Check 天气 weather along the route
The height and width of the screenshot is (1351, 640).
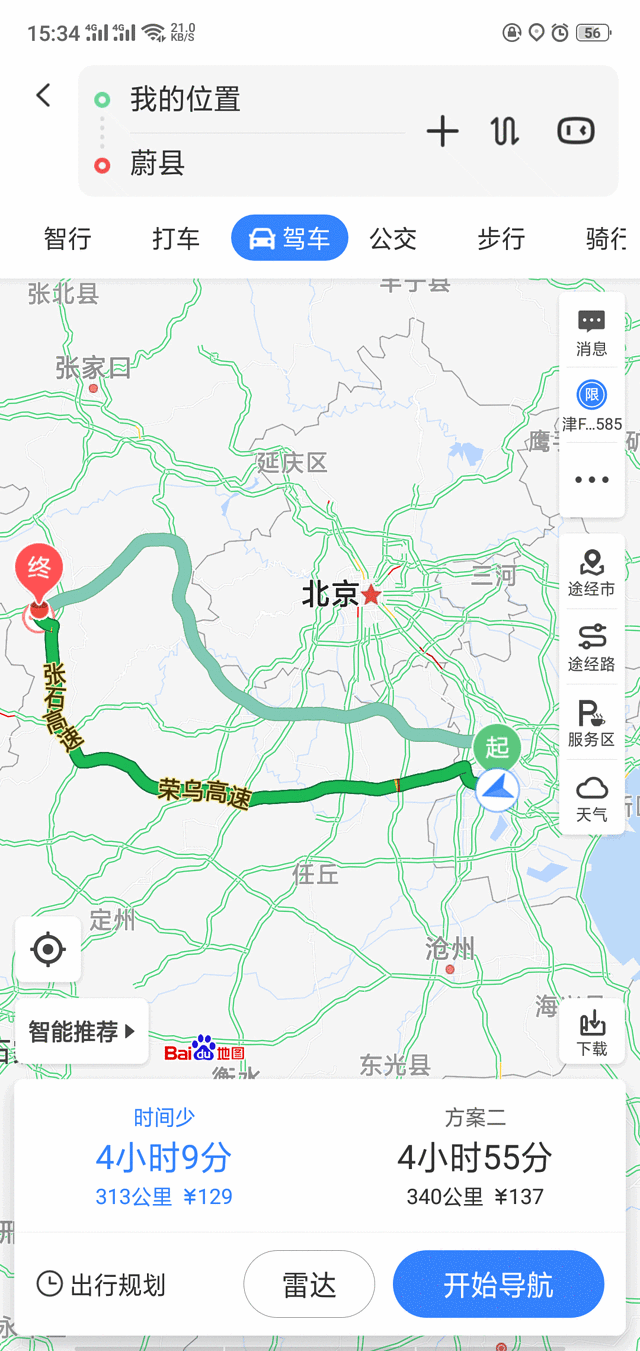(592, 798)
